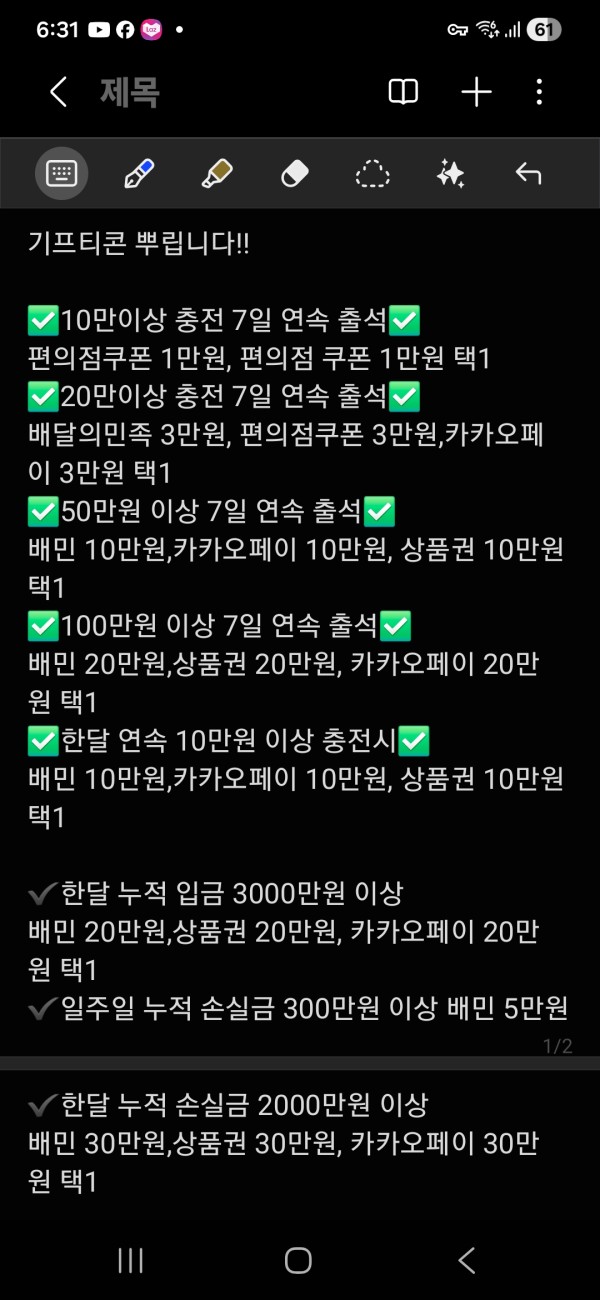This screenshot has width=600, height=1300.
Task: Tap the 제목 title field
Action: 130,93
